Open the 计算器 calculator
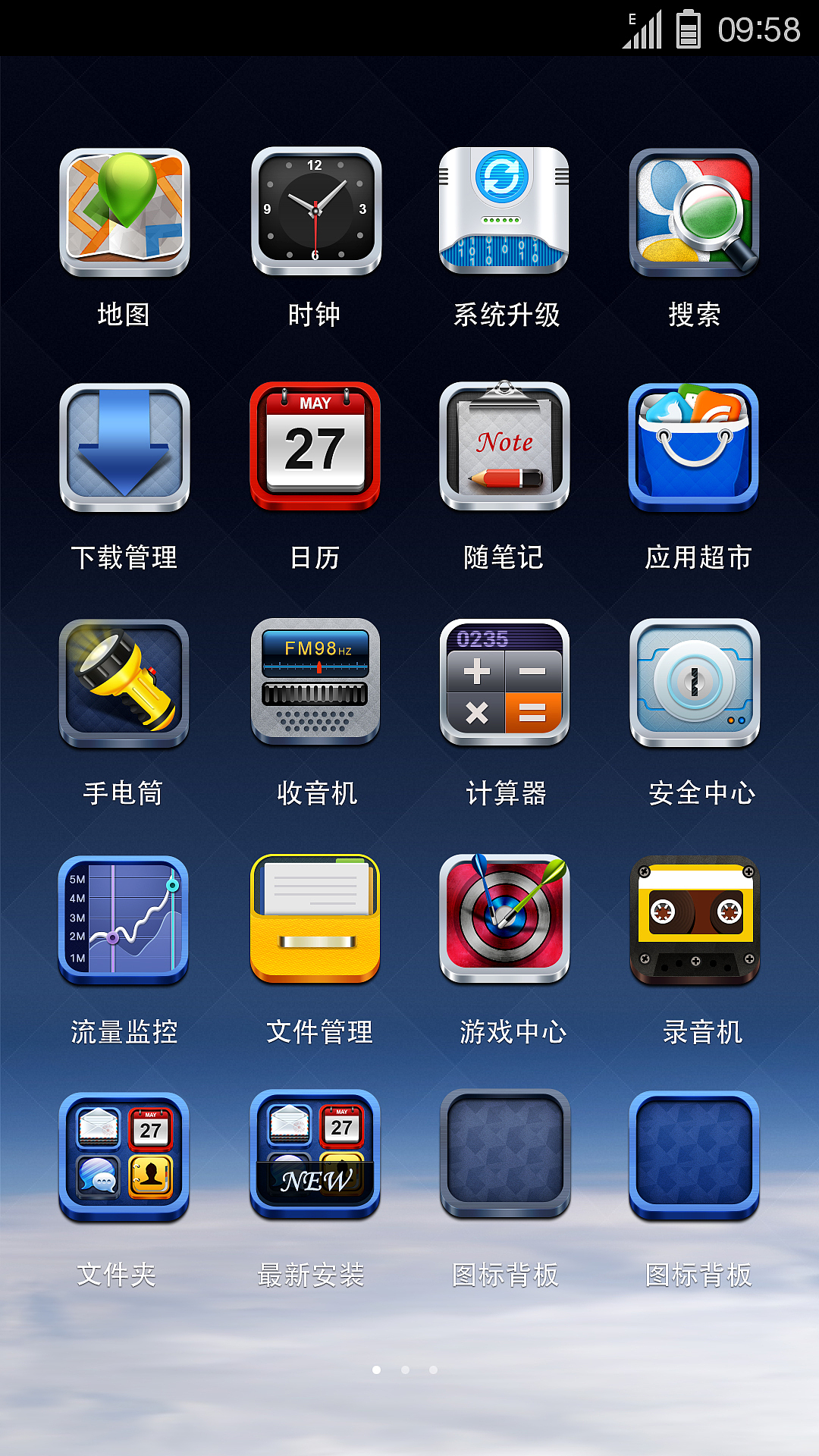 [504, 682]
